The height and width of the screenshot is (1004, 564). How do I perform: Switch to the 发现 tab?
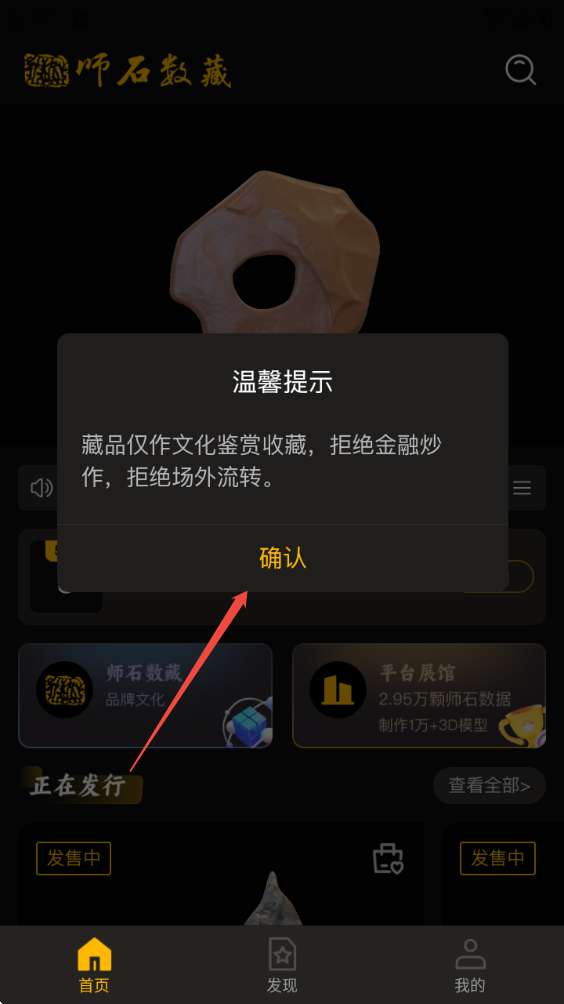[x=282, y=965]
